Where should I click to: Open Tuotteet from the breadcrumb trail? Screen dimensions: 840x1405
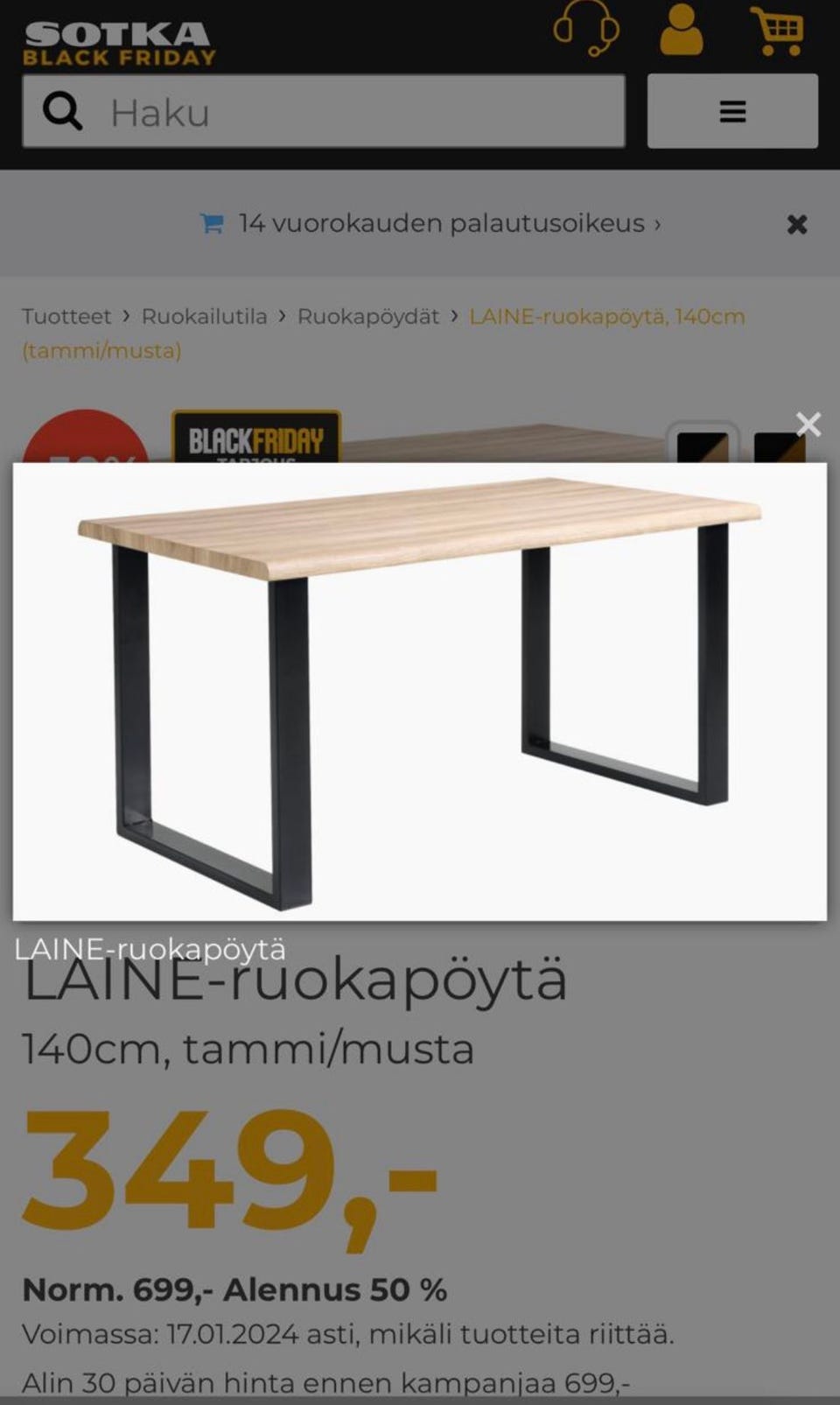pos(66,316)
